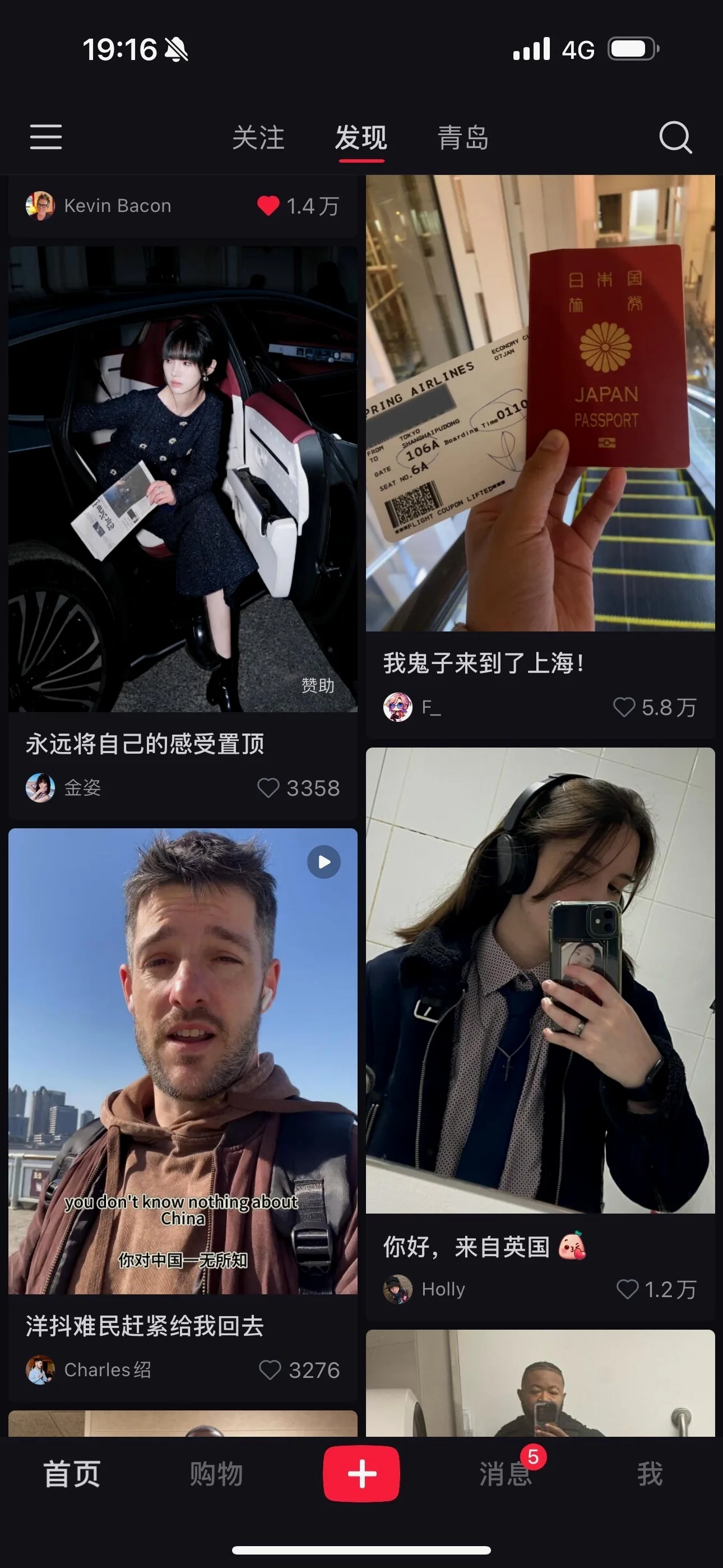Go to the 我 profile tab

[x=650, y=1474]
